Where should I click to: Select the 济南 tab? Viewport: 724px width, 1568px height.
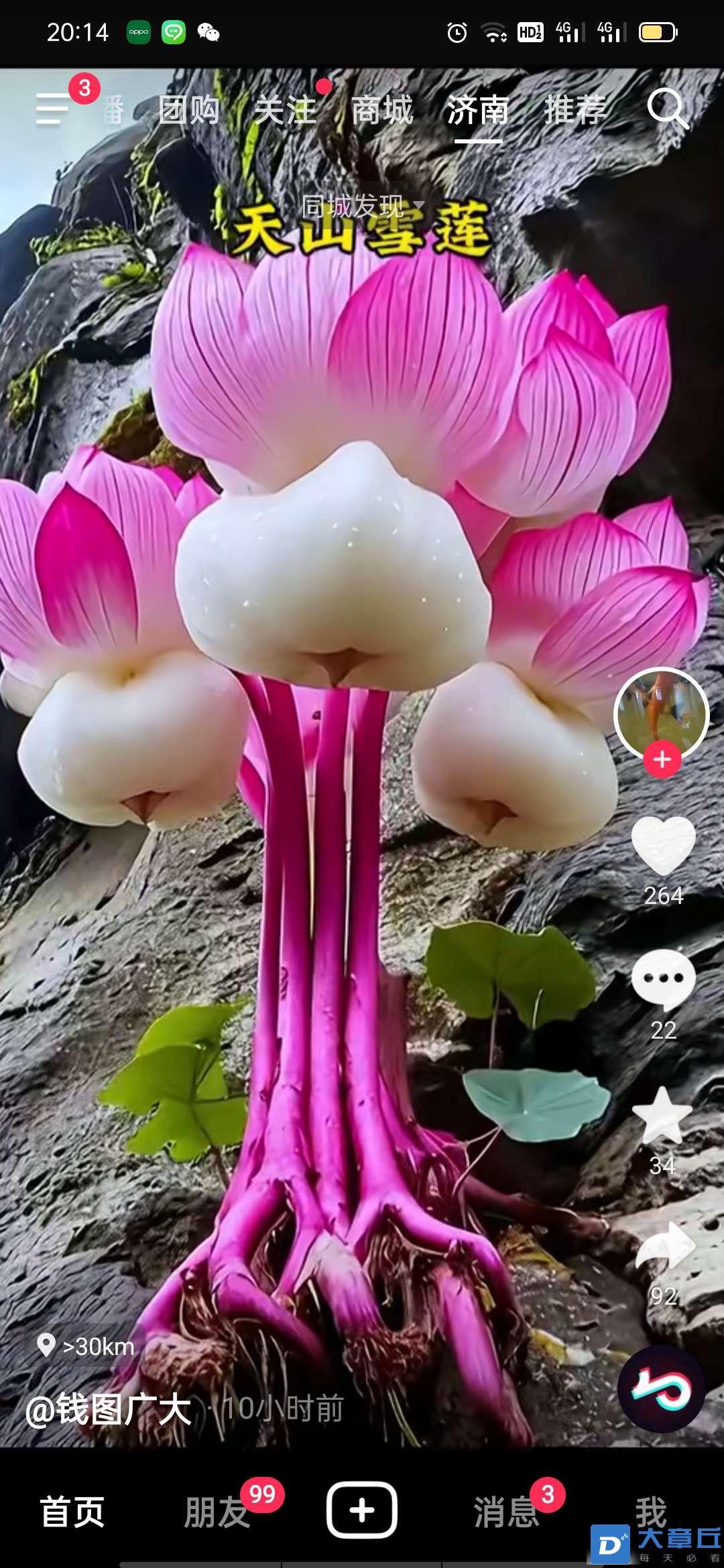click(x=478, y=110)
